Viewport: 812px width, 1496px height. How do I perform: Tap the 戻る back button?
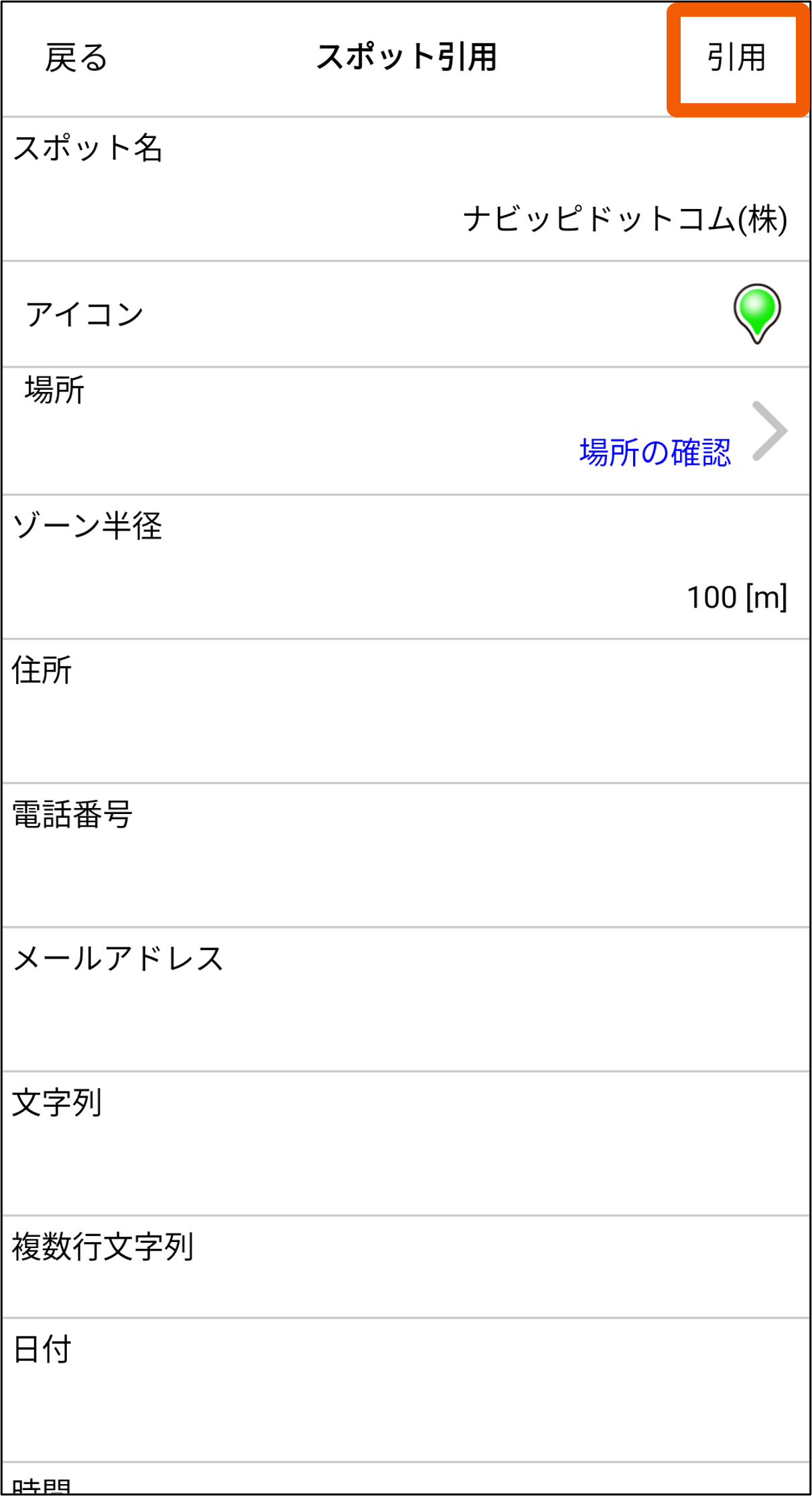76,58
